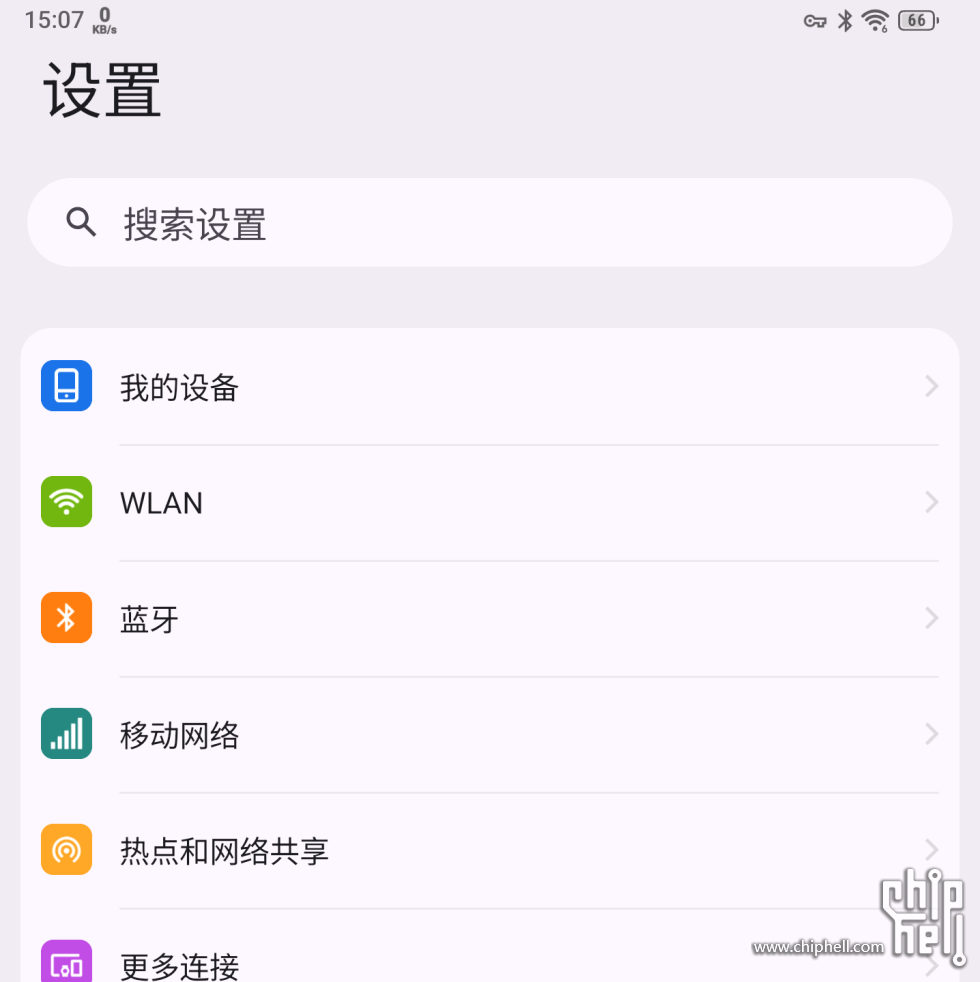Tap the Wi-Fi indicator in the status bar

coord(876,20)
